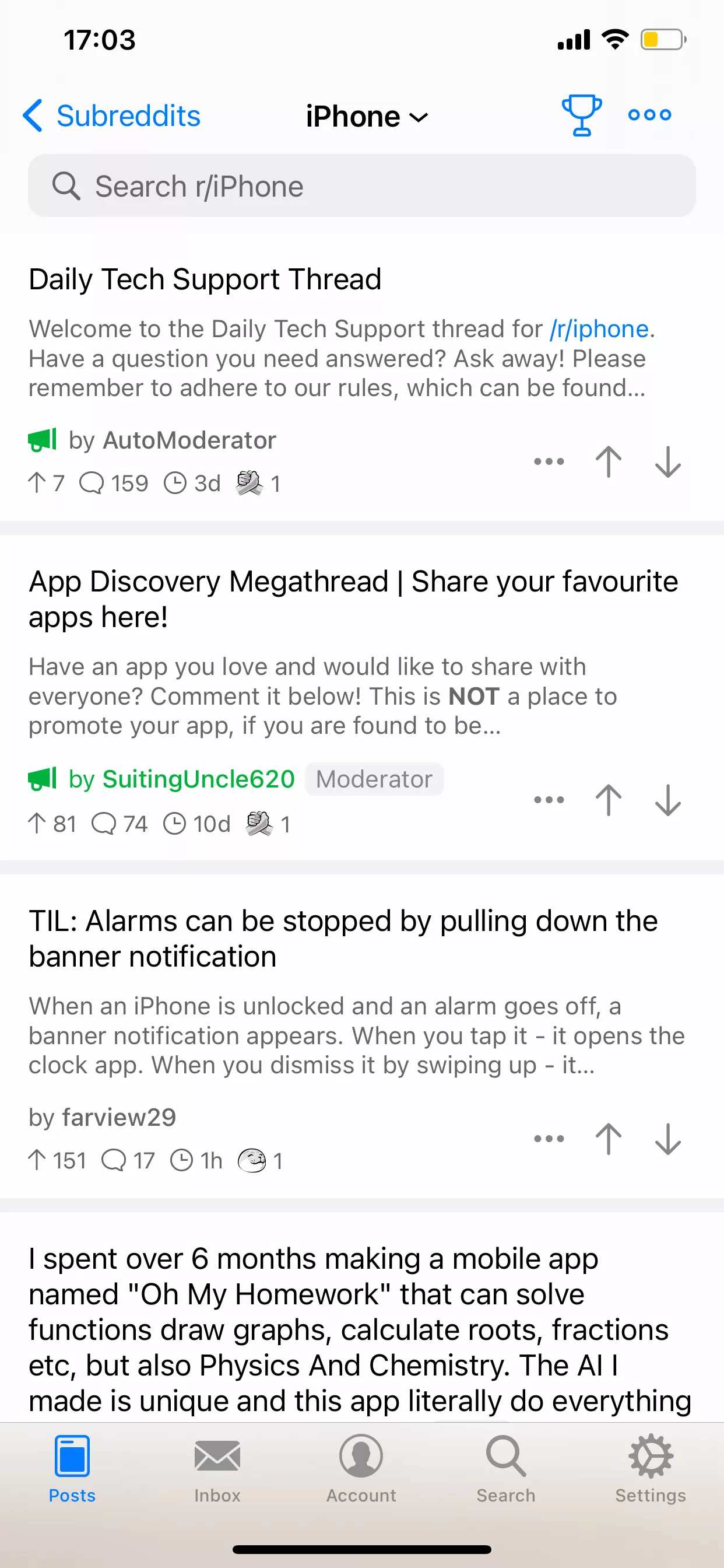
Task: Upvote the TIL Alarms post by farview29
Action: click(609, 1139)
